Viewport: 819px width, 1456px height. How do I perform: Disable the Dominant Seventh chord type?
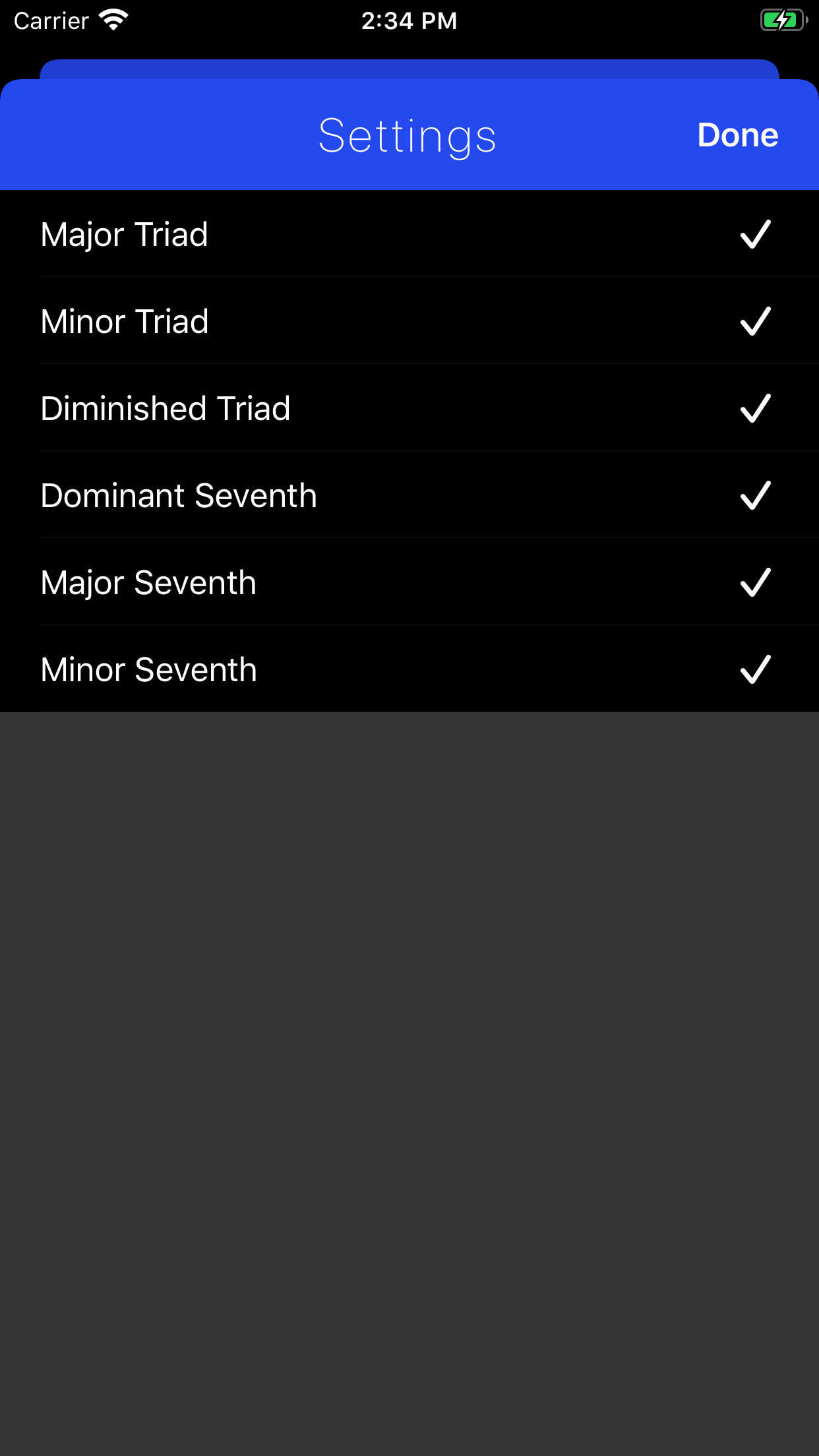click(x=754, y=495)
